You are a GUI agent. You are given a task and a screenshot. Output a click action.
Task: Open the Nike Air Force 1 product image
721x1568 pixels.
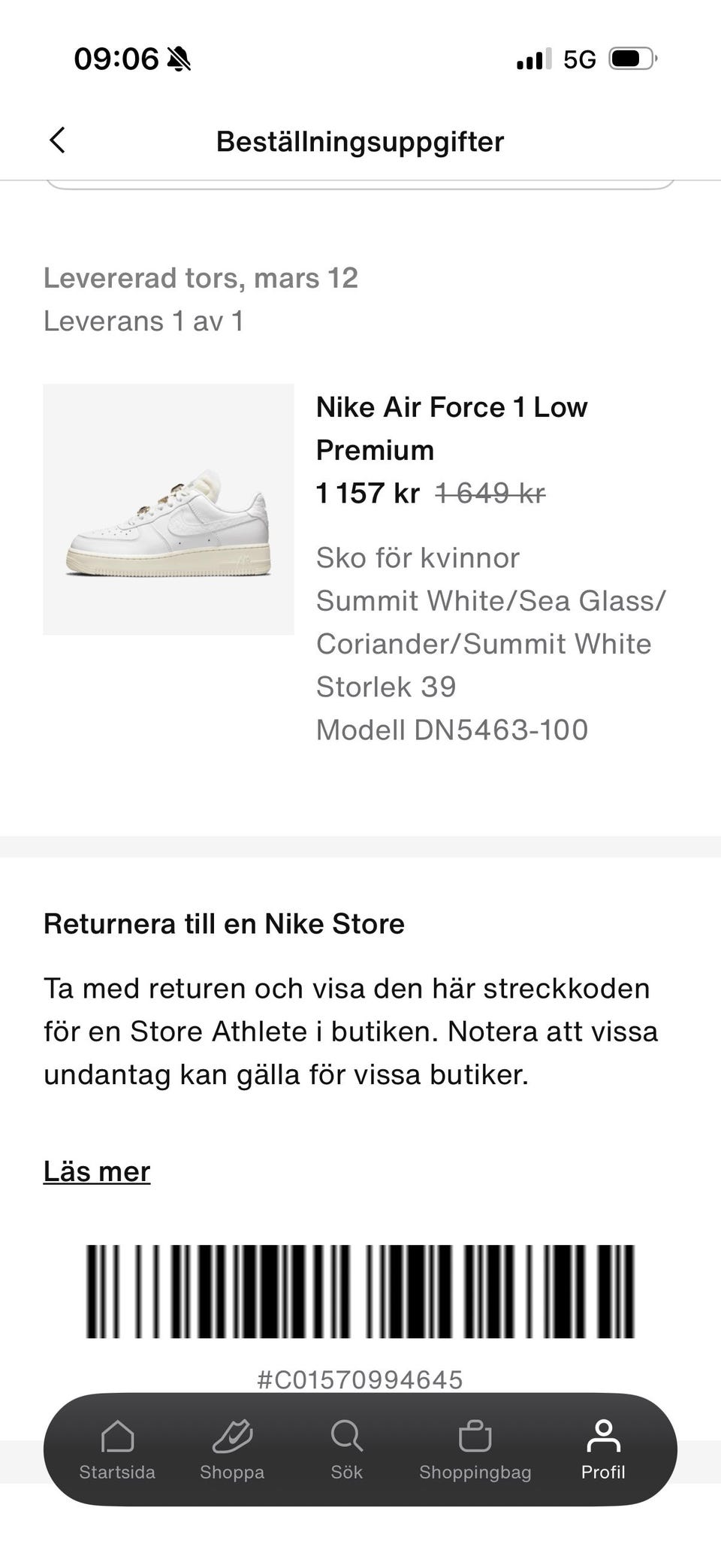168,509
